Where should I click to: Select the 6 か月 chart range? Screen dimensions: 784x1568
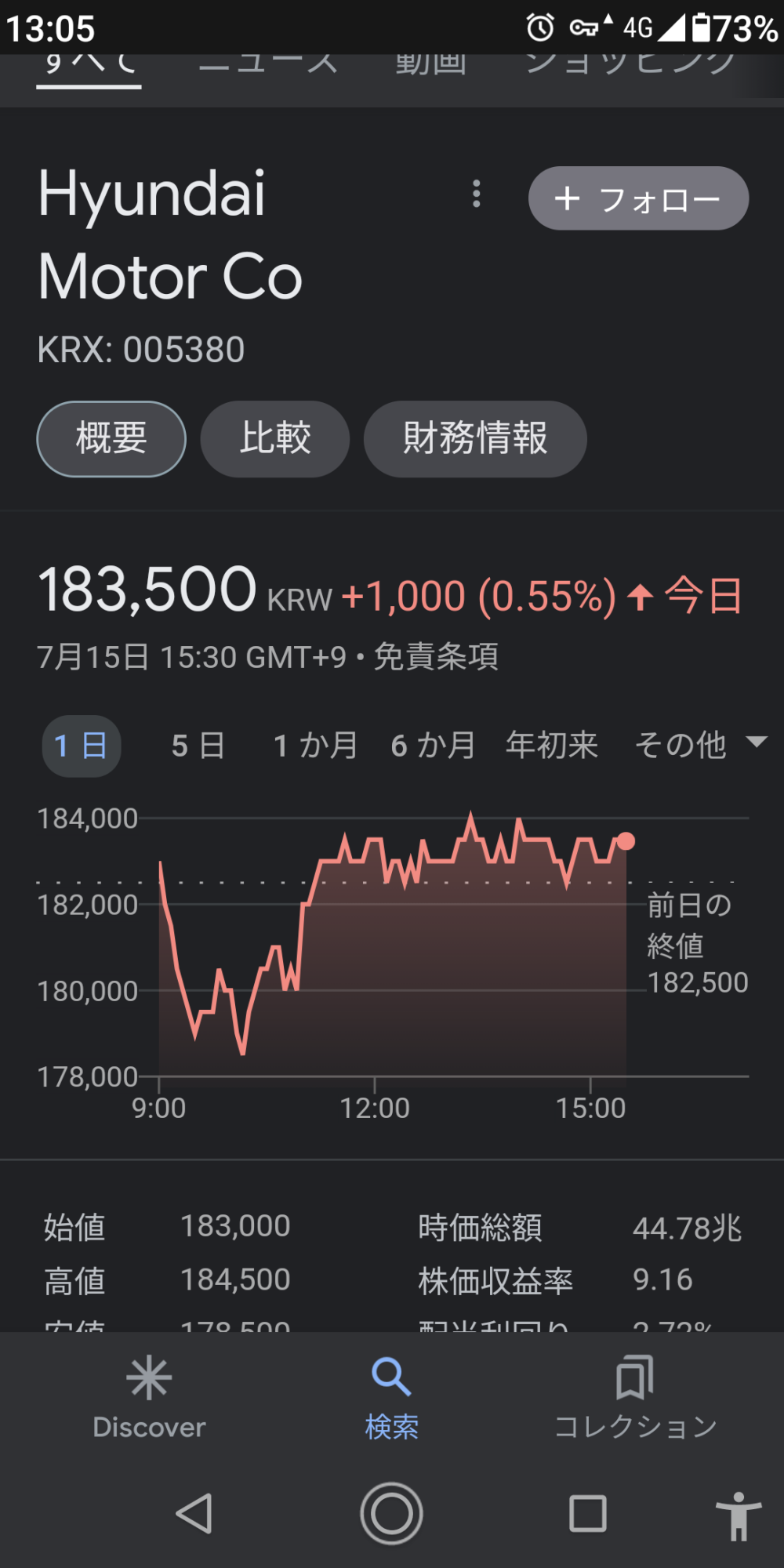[x=433, y=746]
